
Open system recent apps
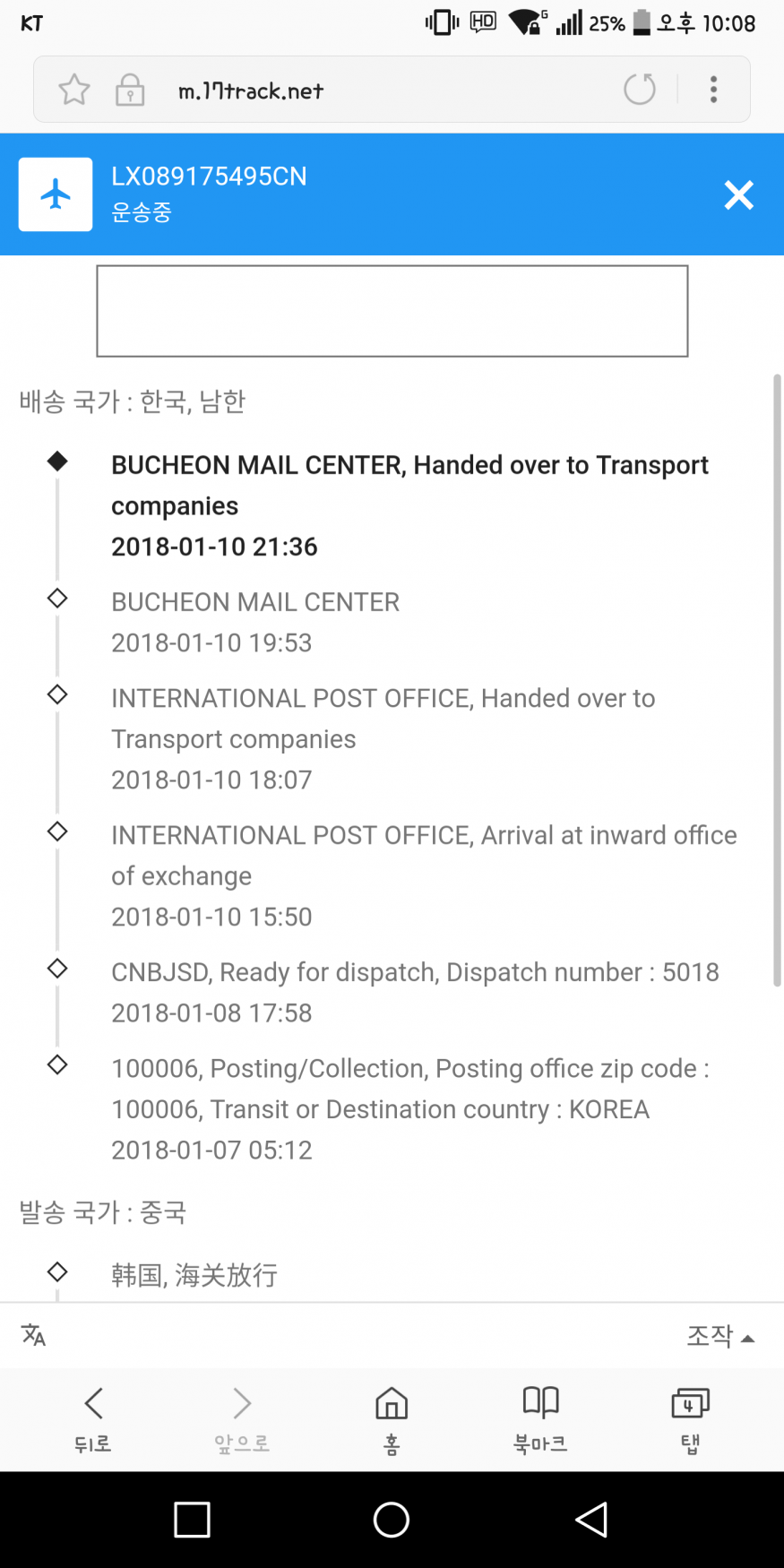pyautogui.click(x=192, y=1520)
